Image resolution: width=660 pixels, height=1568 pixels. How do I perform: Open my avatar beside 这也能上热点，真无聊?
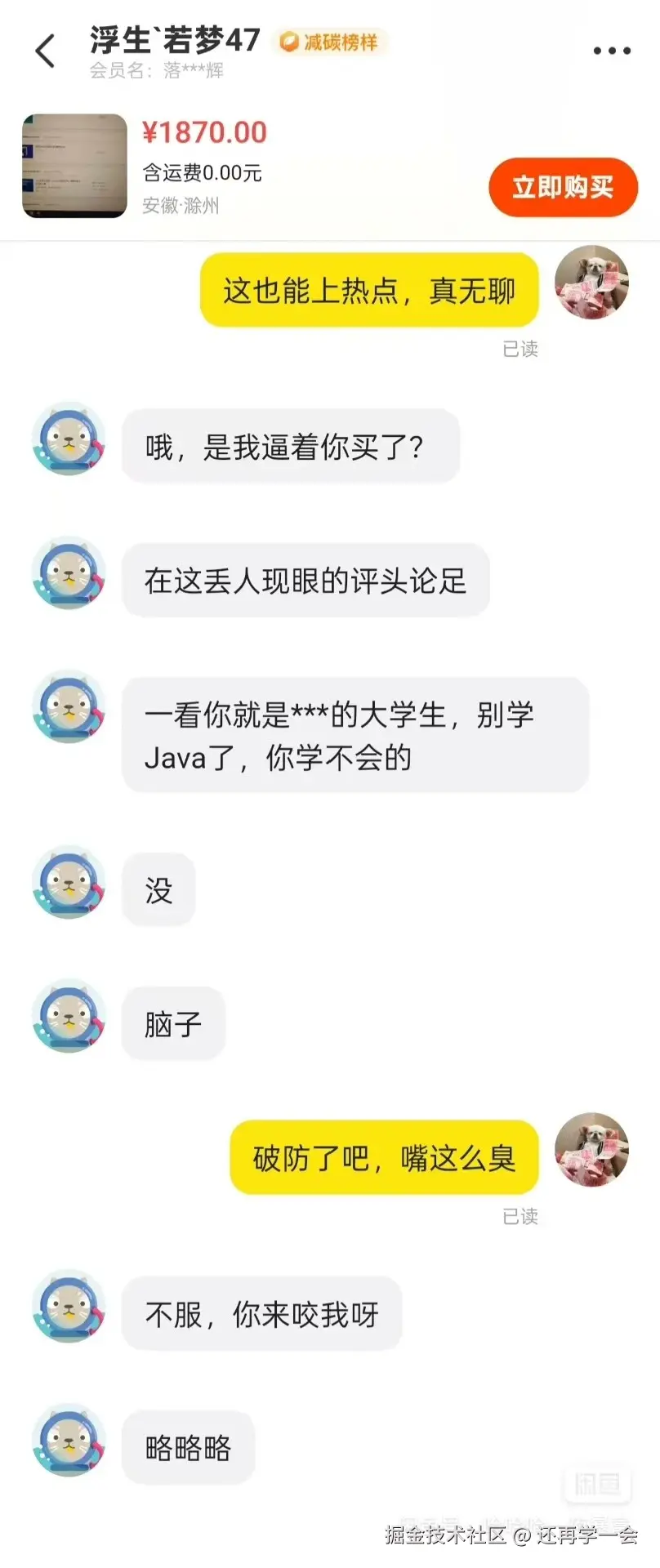point(591,282)
